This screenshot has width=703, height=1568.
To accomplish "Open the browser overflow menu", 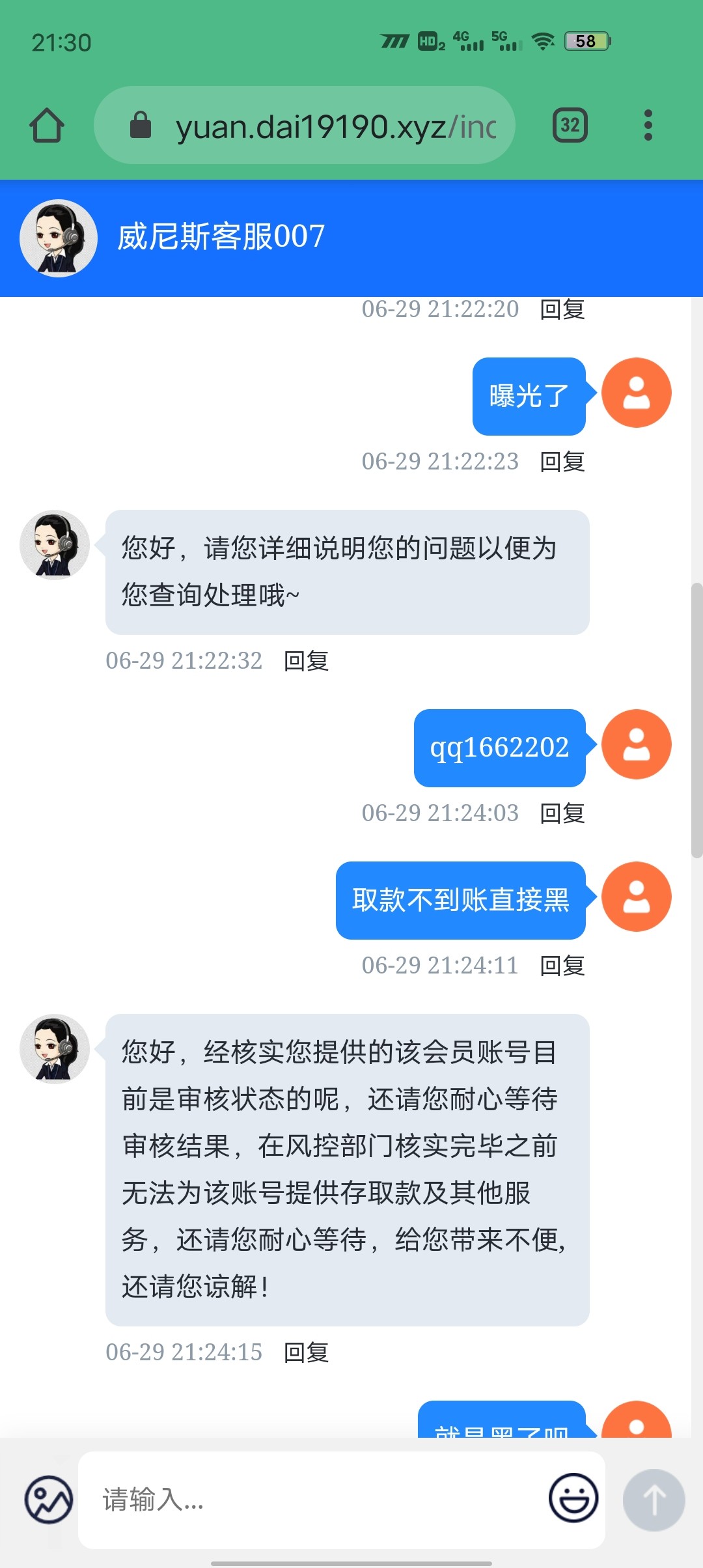I will 648,125.
